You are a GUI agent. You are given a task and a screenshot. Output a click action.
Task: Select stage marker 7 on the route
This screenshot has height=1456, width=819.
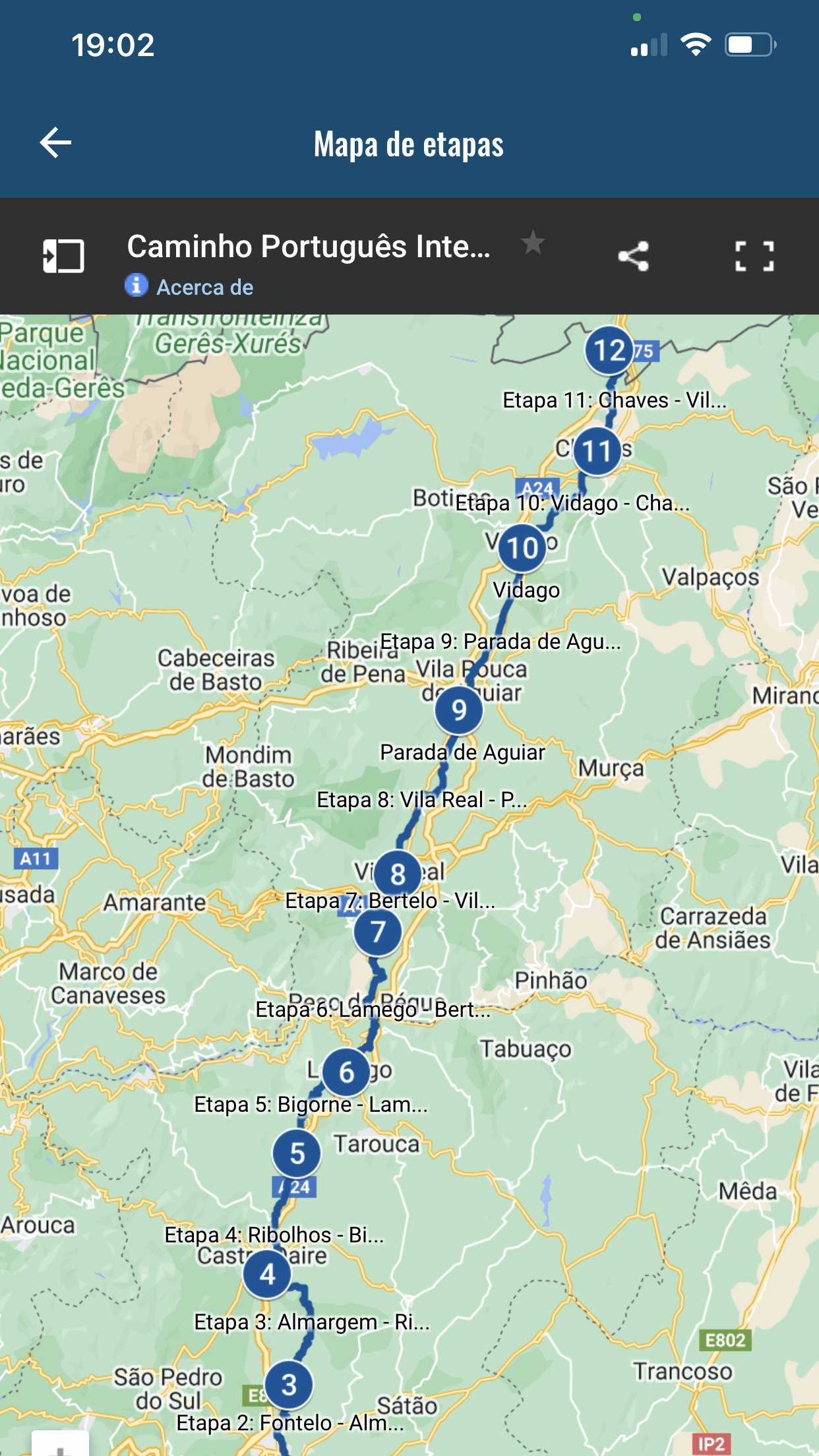pyautogui.click(x=378, y=932)
